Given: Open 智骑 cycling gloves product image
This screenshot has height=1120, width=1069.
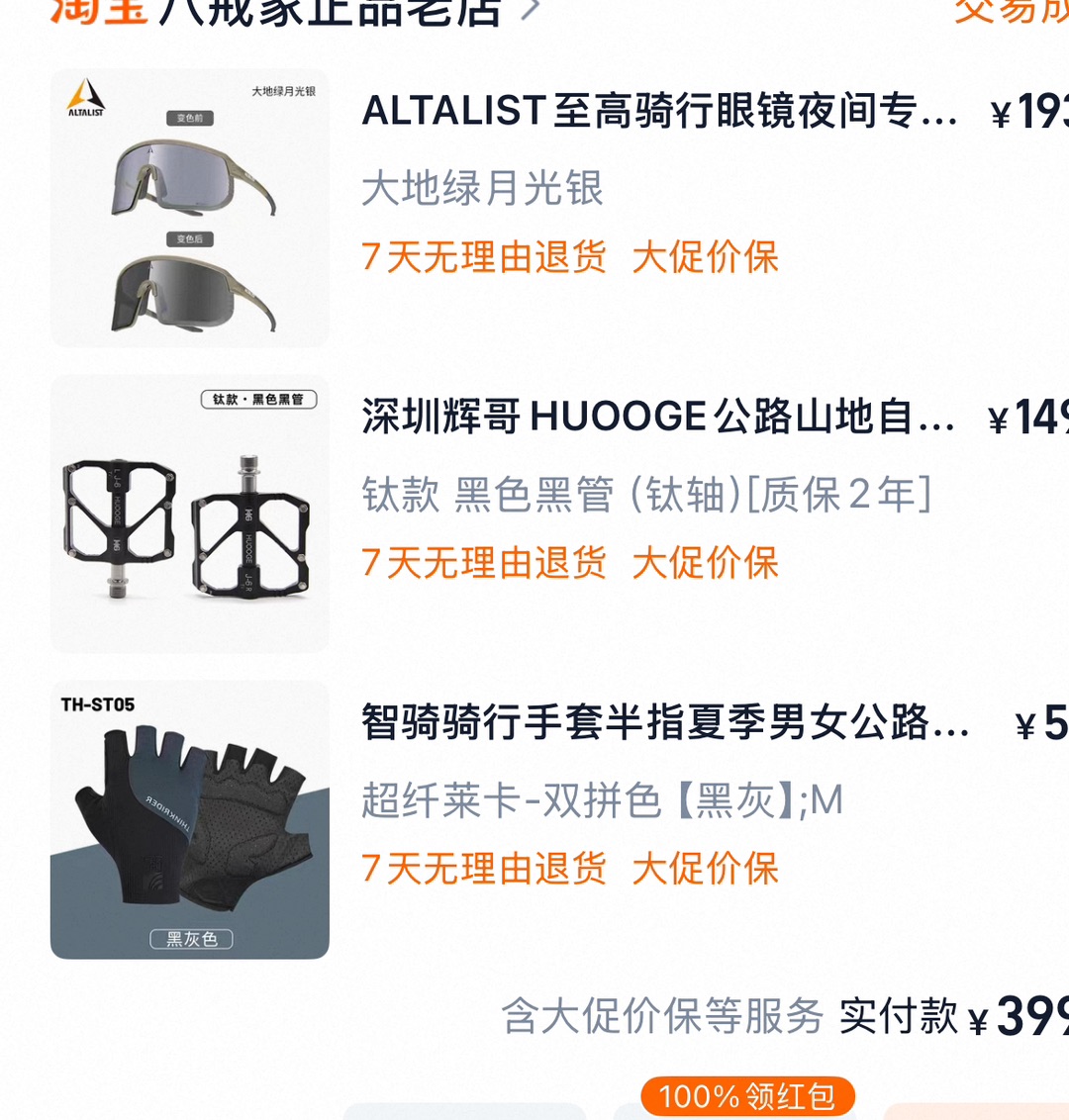Looking at the screenshot, I should 190,819.
